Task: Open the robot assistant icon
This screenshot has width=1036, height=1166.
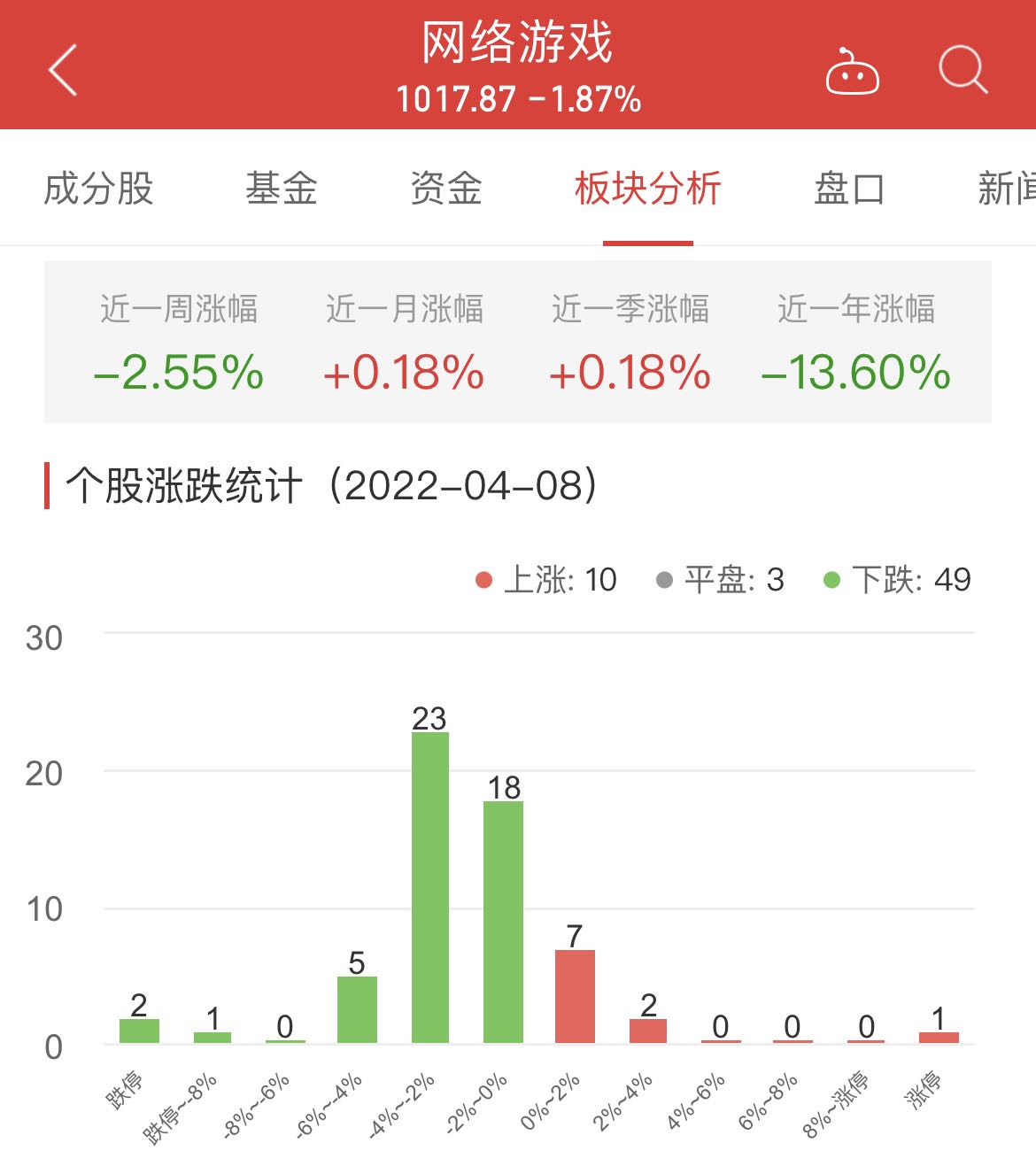Action: [852, 71]
